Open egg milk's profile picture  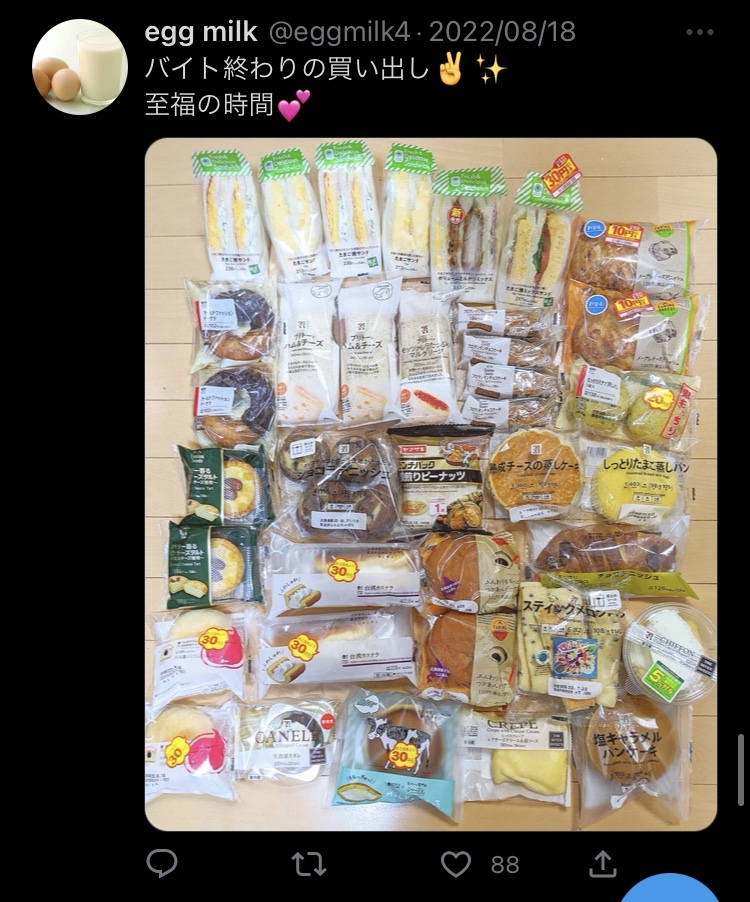coord(80,67)
